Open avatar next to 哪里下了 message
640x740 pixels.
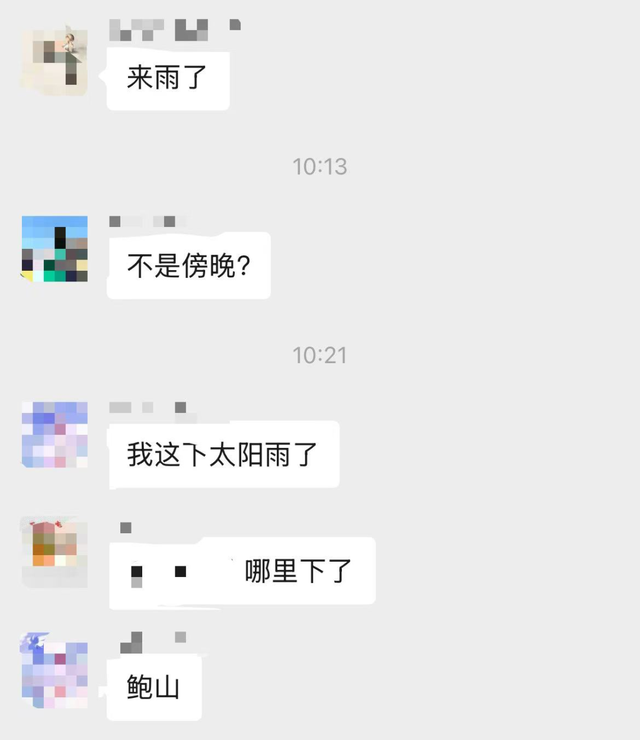click(x=54, y=552)
